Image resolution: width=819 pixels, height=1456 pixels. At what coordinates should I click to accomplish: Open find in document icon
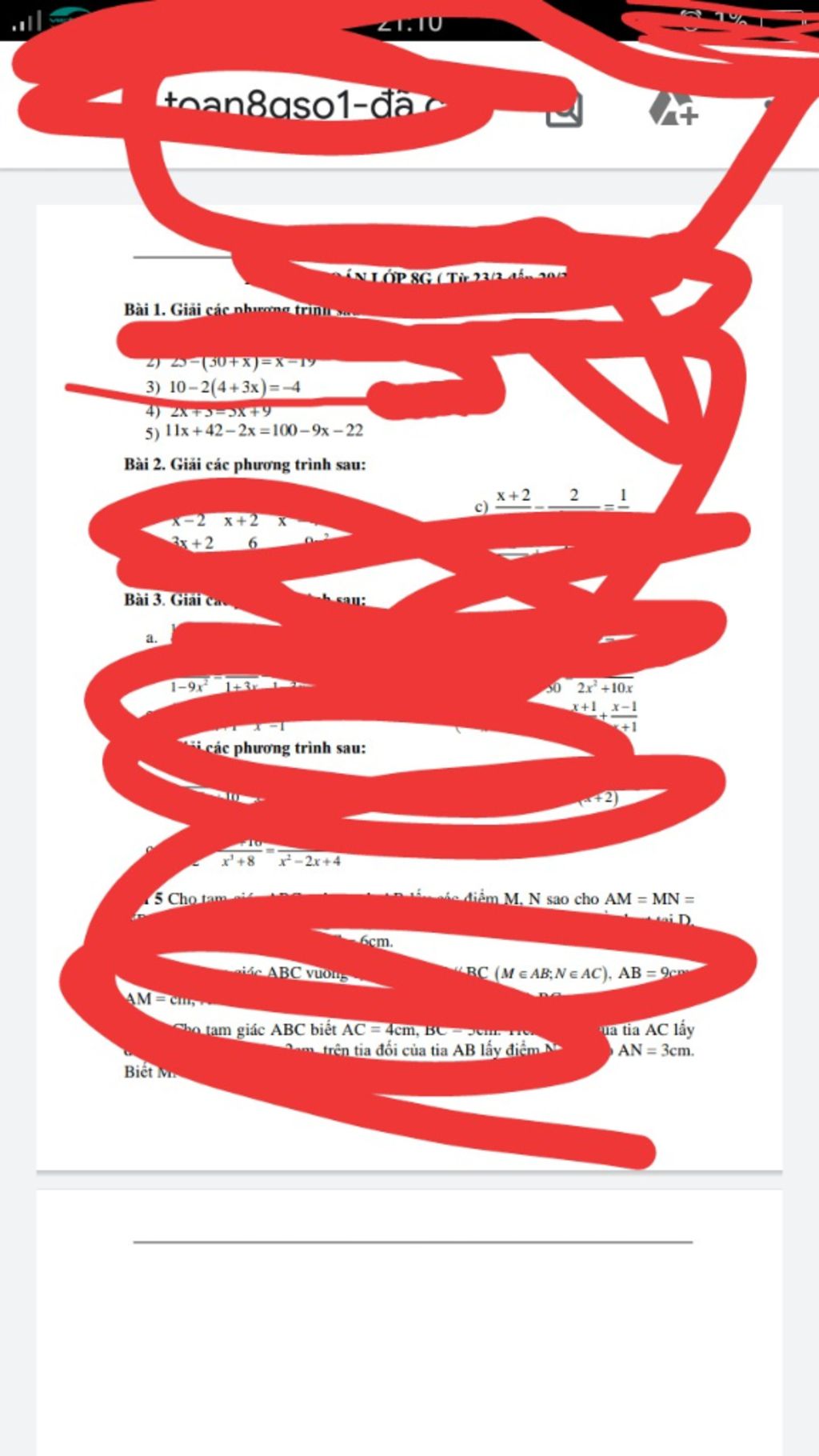564,110
